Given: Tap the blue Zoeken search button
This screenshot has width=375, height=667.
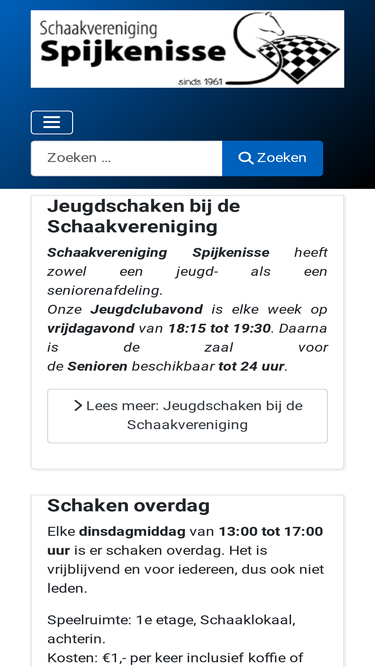Looking at the screenshot, I should click(x=273, y=158).
